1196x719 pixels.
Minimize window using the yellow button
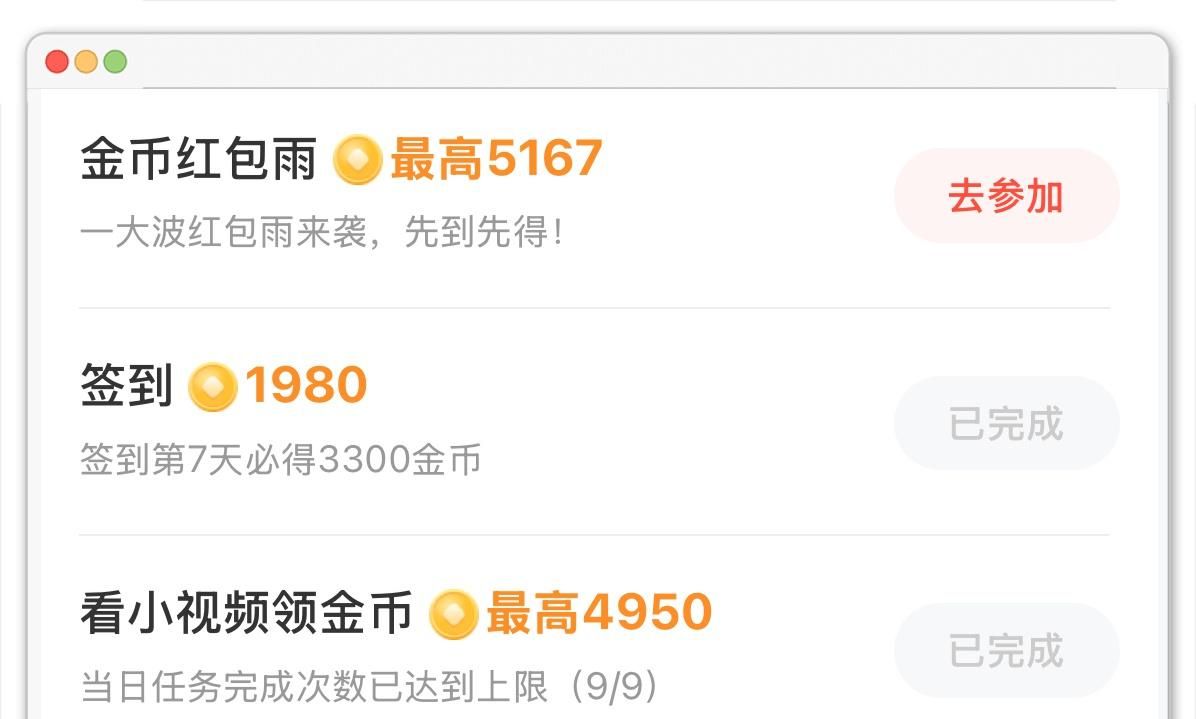[x=86, y=62]
